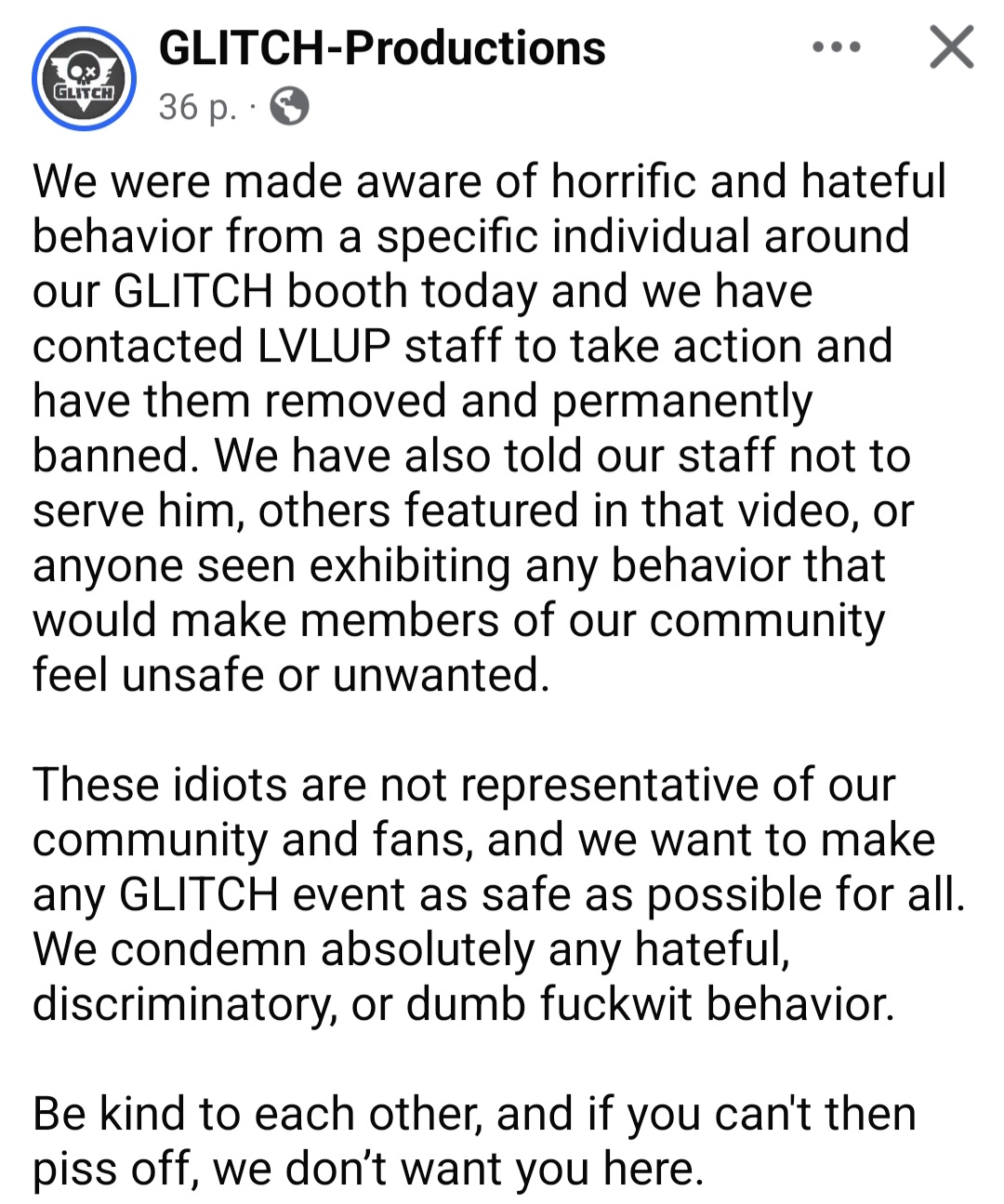Open the GLITCH-Productions profile picture
The width and height of the screenshot is (1004, 1204).
(84, 78)
